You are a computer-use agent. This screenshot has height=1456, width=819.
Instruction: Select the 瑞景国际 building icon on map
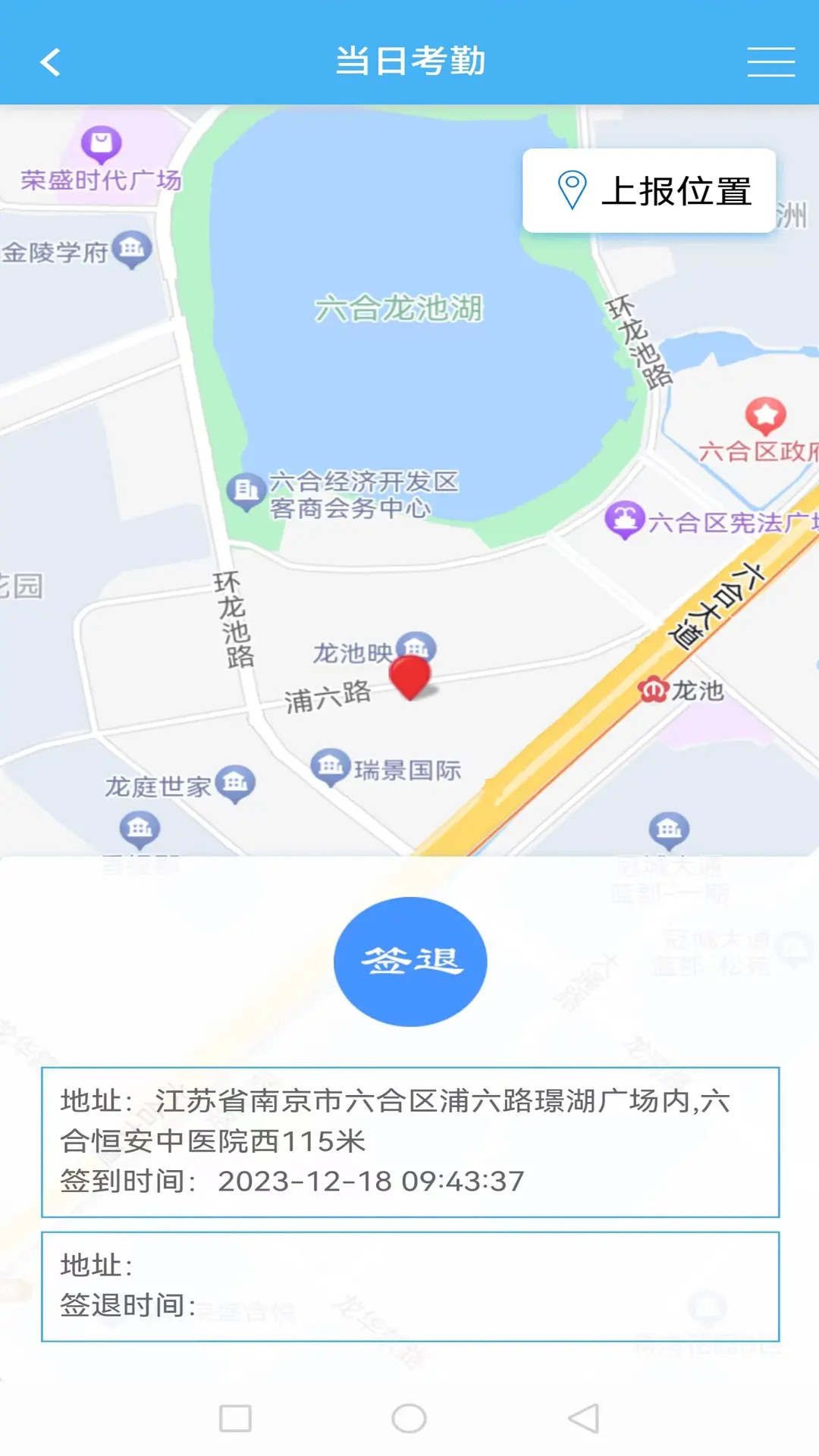329,766
